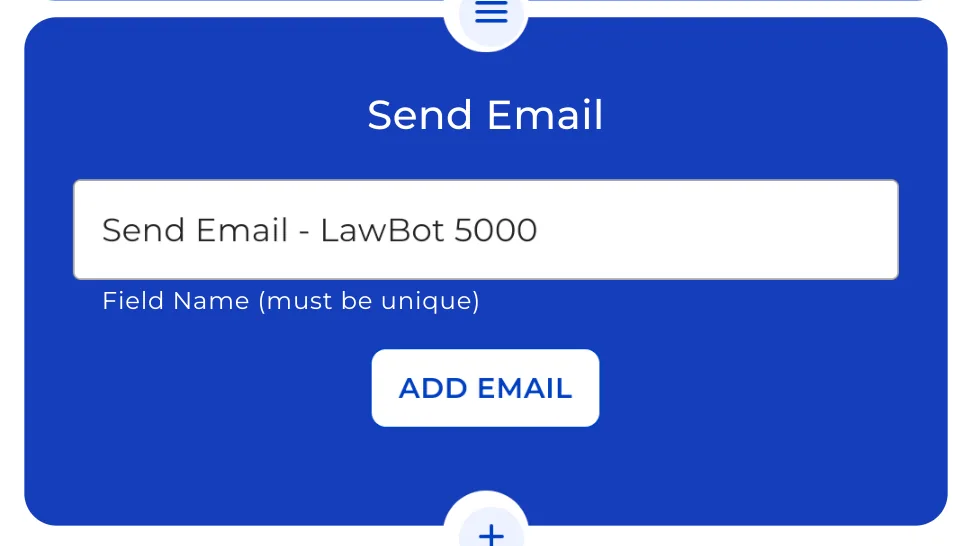This screenshot has height=546, width=968.
Task: Edit the Field Name text box
Action: click(x=485, y=230)
